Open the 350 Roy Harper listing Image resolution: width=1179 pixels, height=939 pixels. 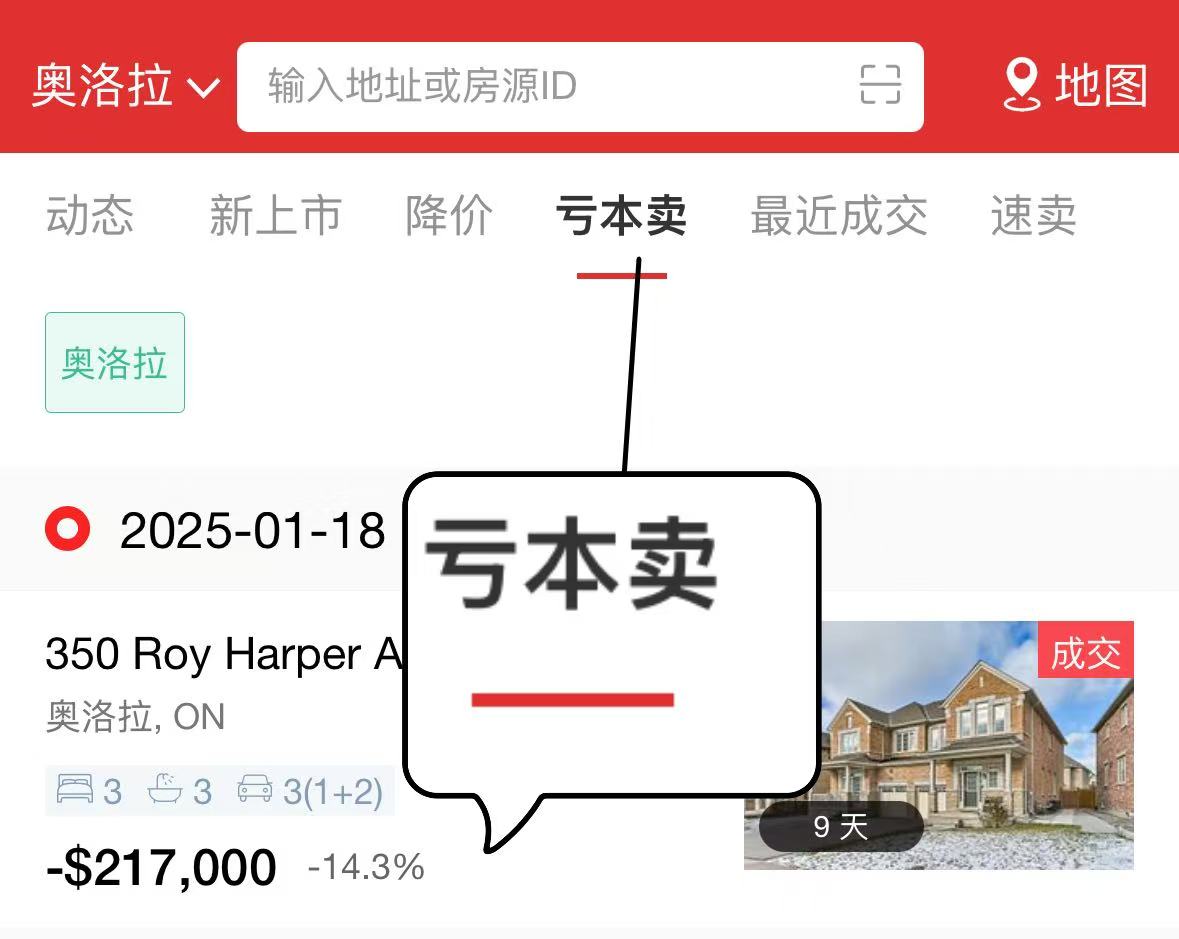coord(222,656)
